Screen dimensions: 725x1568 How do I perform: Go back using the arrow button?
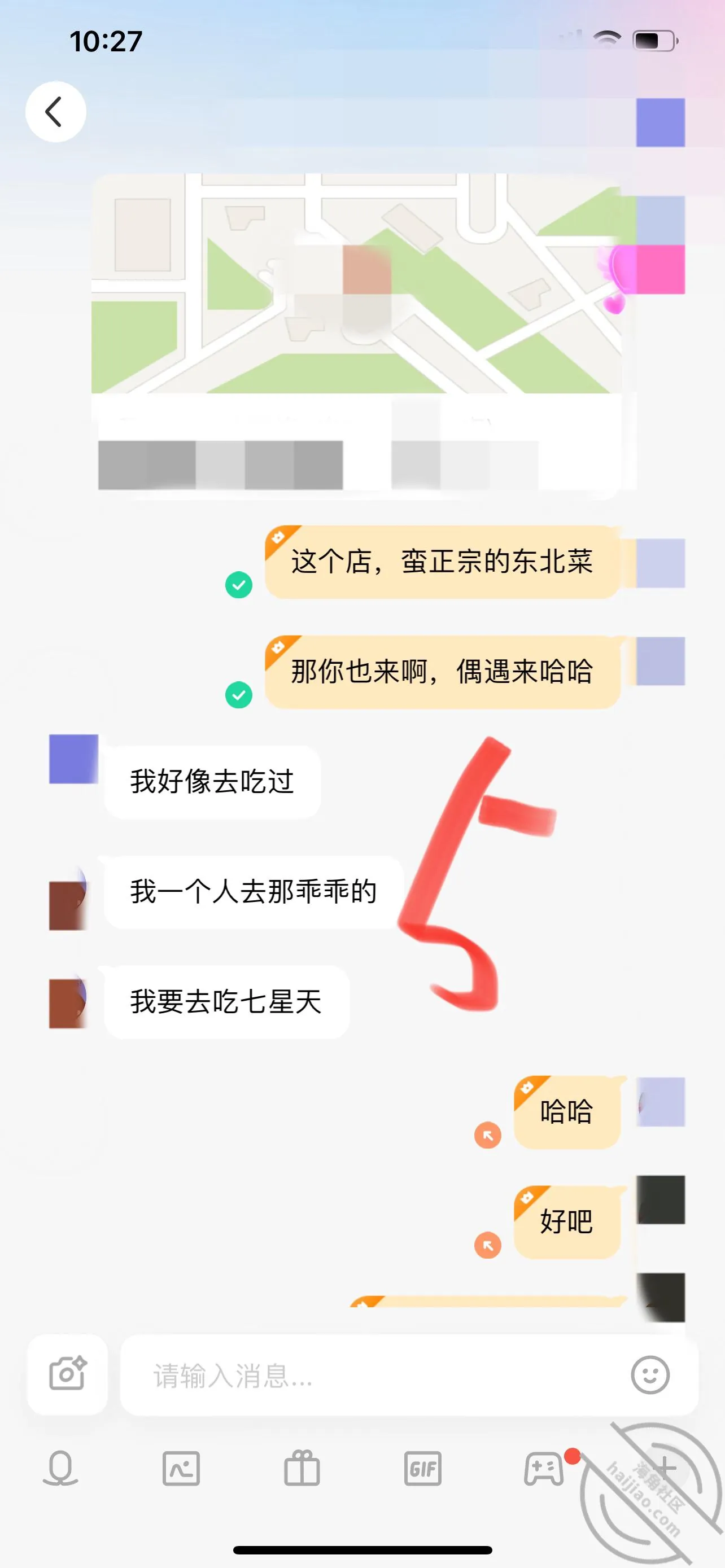click(x=55, y=112)
